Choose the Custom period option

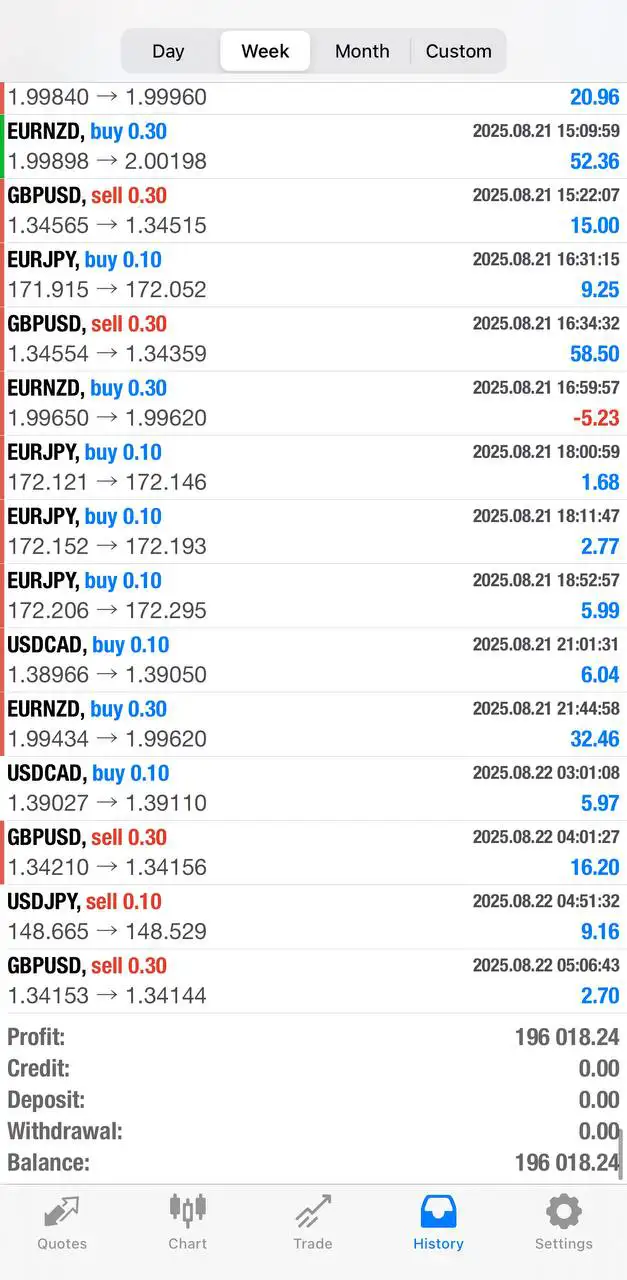[x=458, y=51]
